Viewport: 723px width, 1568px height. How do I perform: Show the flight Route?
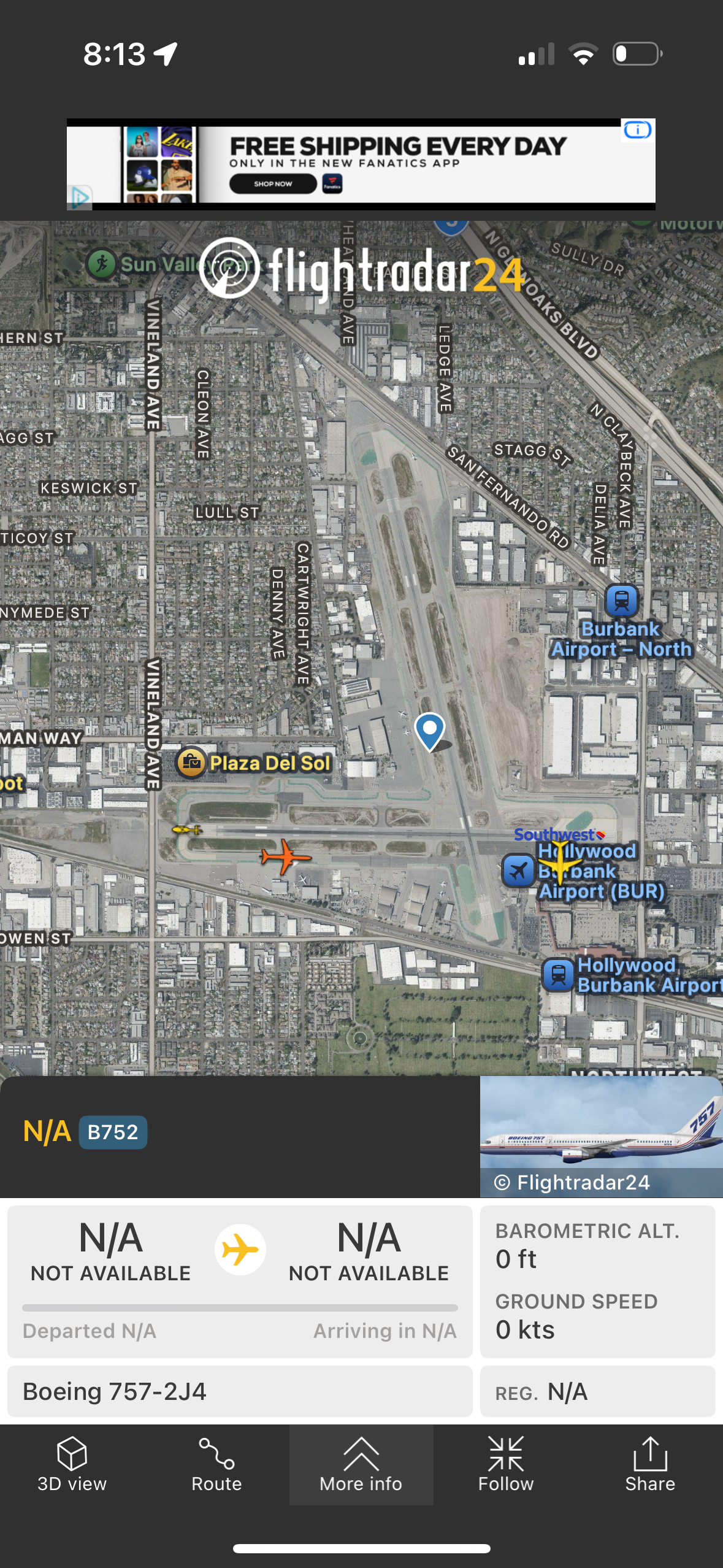point(216,1464)
